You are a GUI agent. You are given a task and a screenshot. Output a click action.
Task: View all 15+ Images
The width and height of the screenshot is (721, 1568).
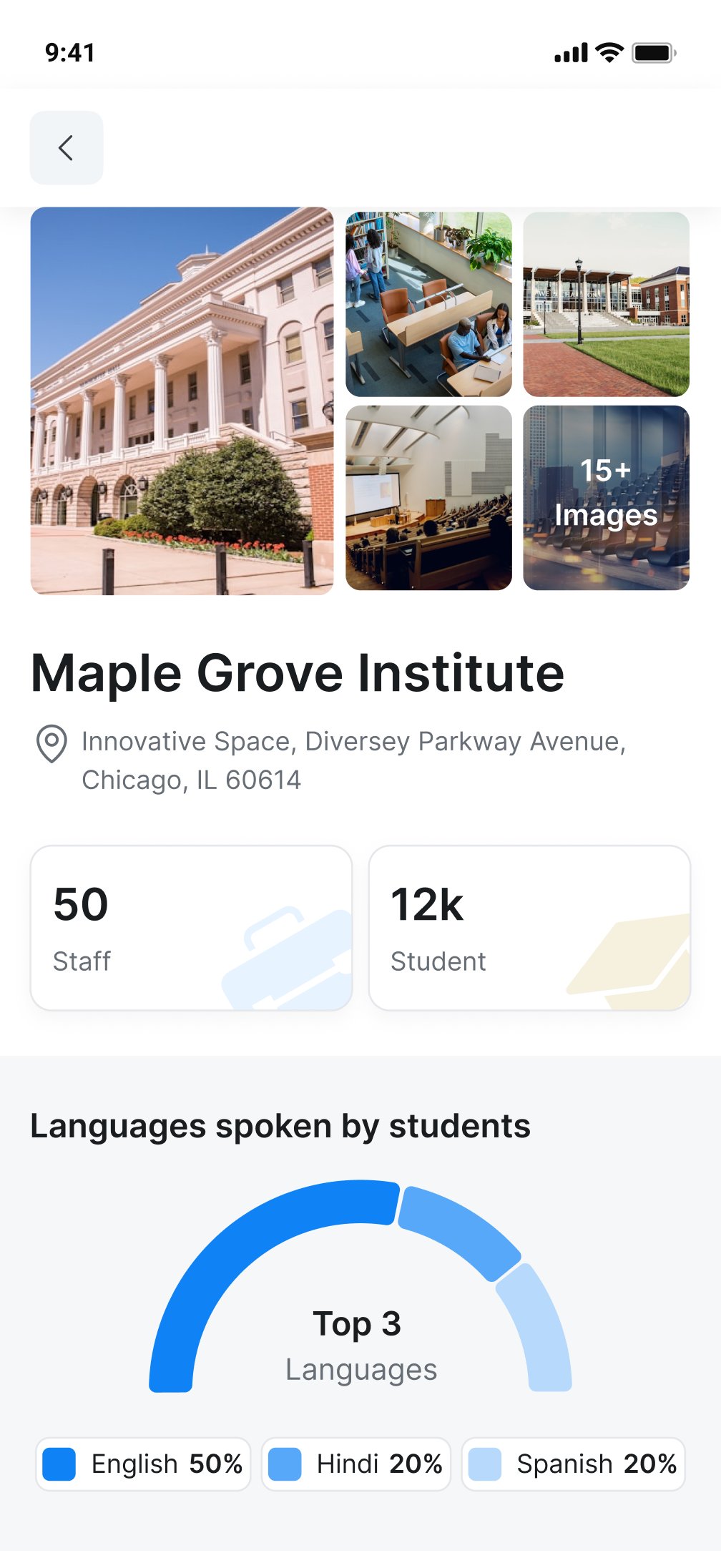pos(606,498)
